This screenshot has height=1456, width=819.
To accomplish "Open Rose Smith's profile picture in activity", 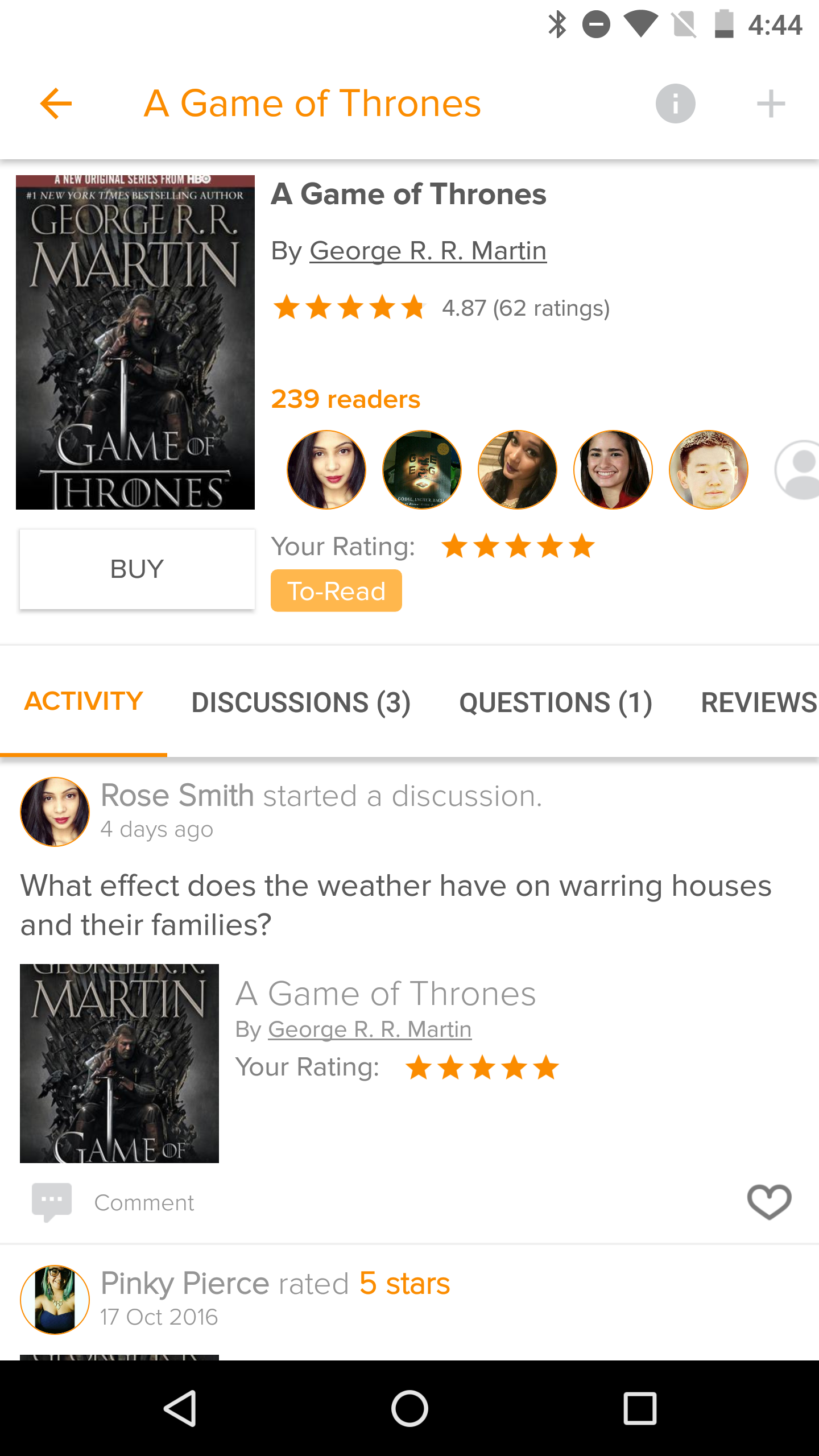I will coord(55,812).
